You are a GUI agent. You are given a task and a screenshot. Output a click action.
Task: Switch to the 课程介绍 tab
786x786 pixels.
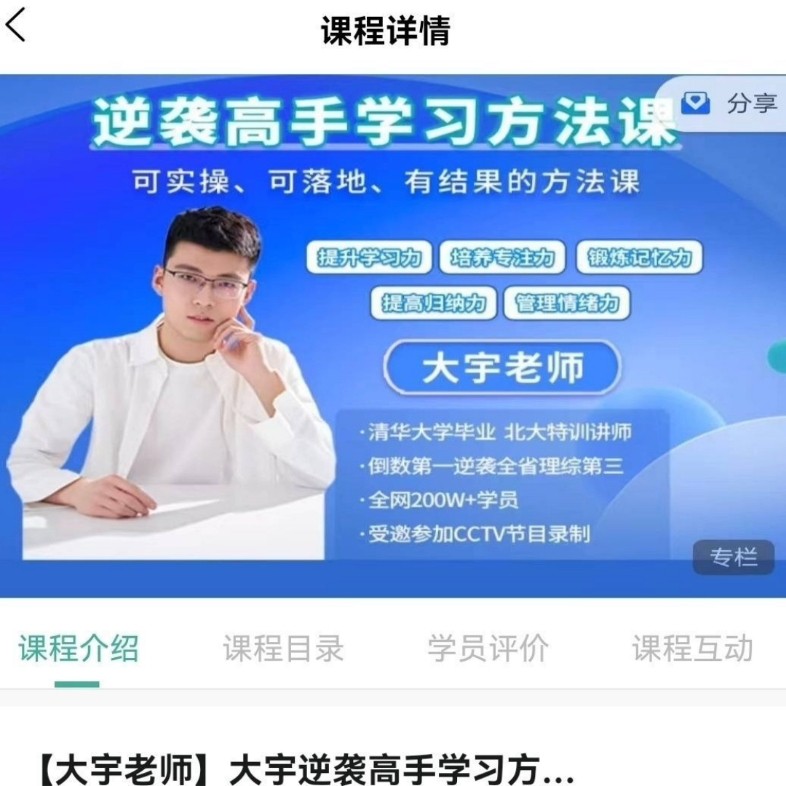click(x=78, y=649)
